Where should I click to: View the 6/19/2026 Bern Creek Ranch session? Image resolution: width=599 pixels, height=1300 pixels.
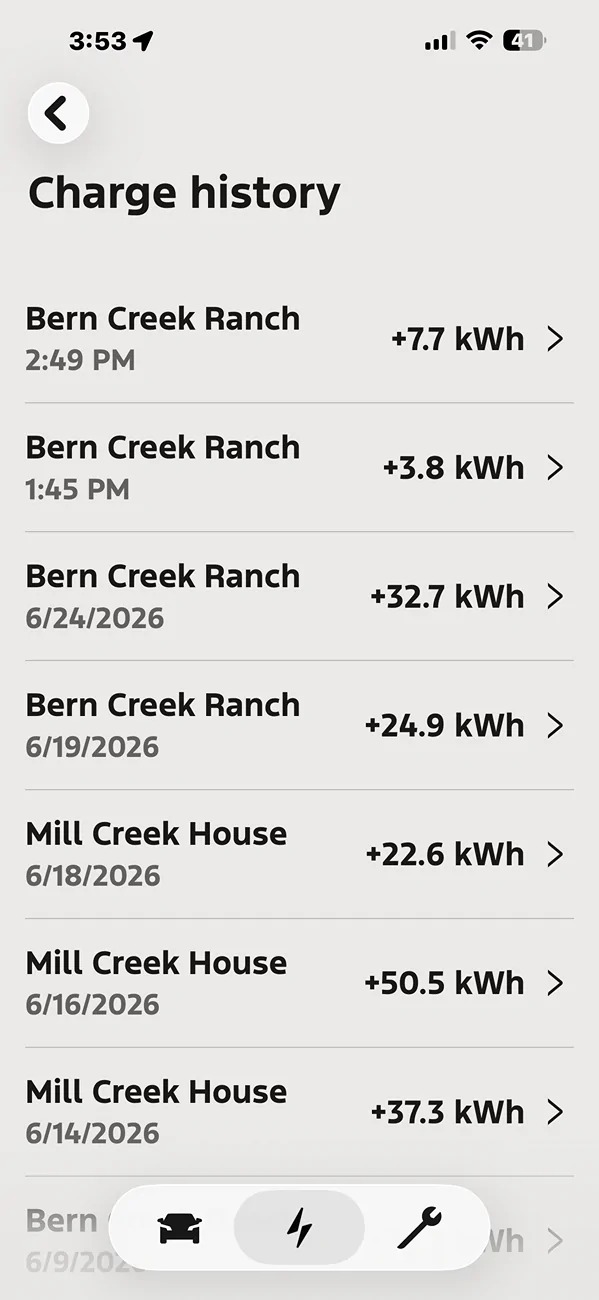pyautogui.click(x=299, y=726)
